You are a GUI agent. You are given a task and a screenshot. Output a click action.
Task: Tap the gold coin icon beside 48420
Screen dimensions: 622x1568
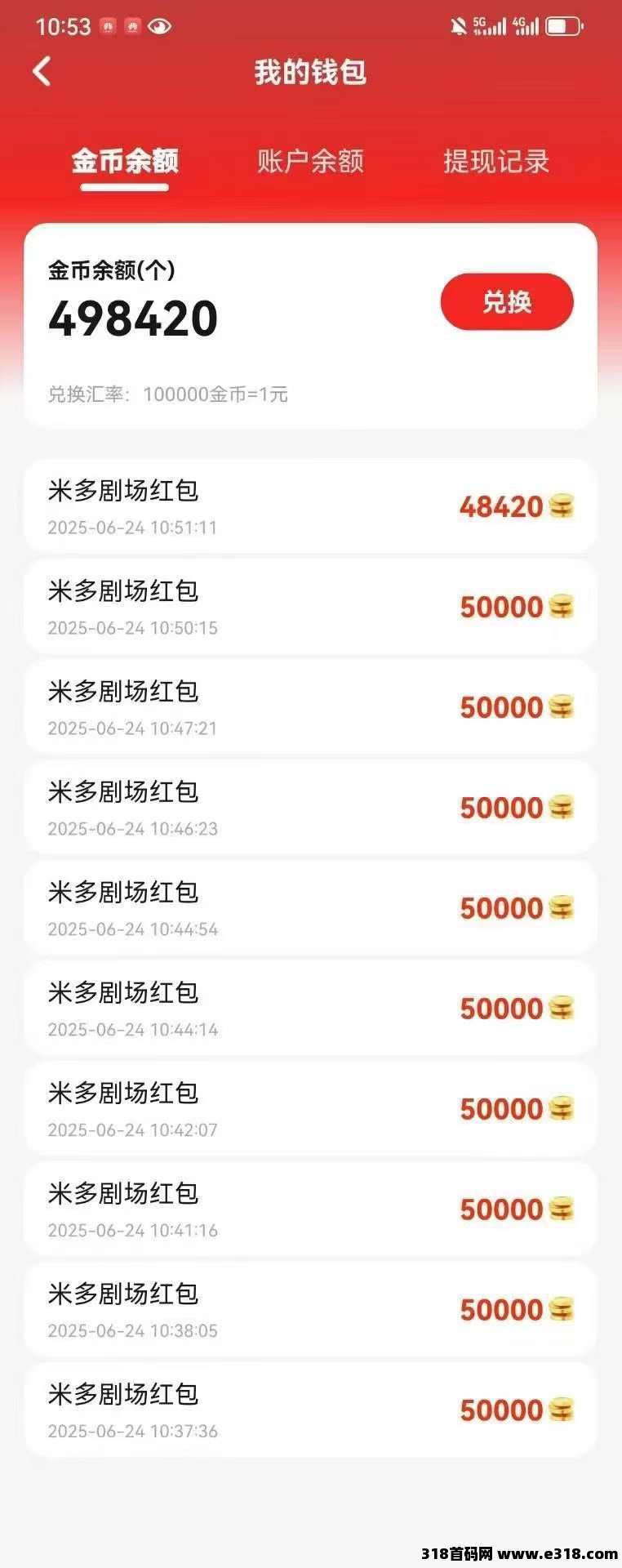click(x=562, y=506)
